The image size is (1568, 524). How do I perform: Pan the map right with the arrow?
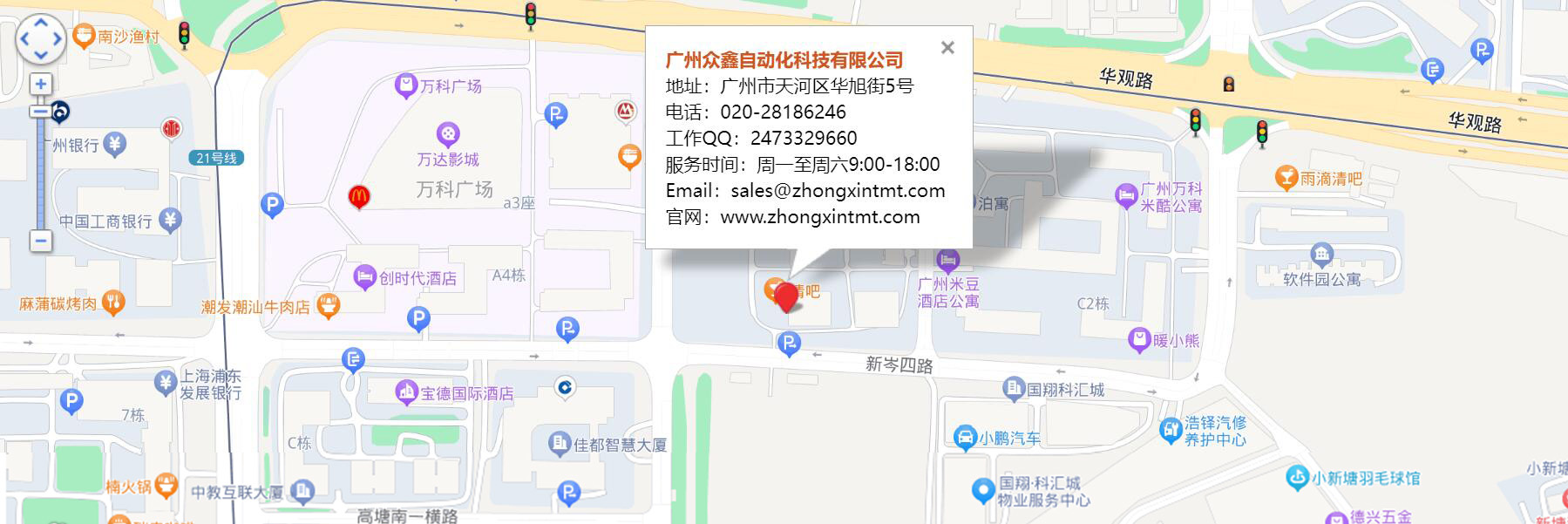click(x=57, y=39)
